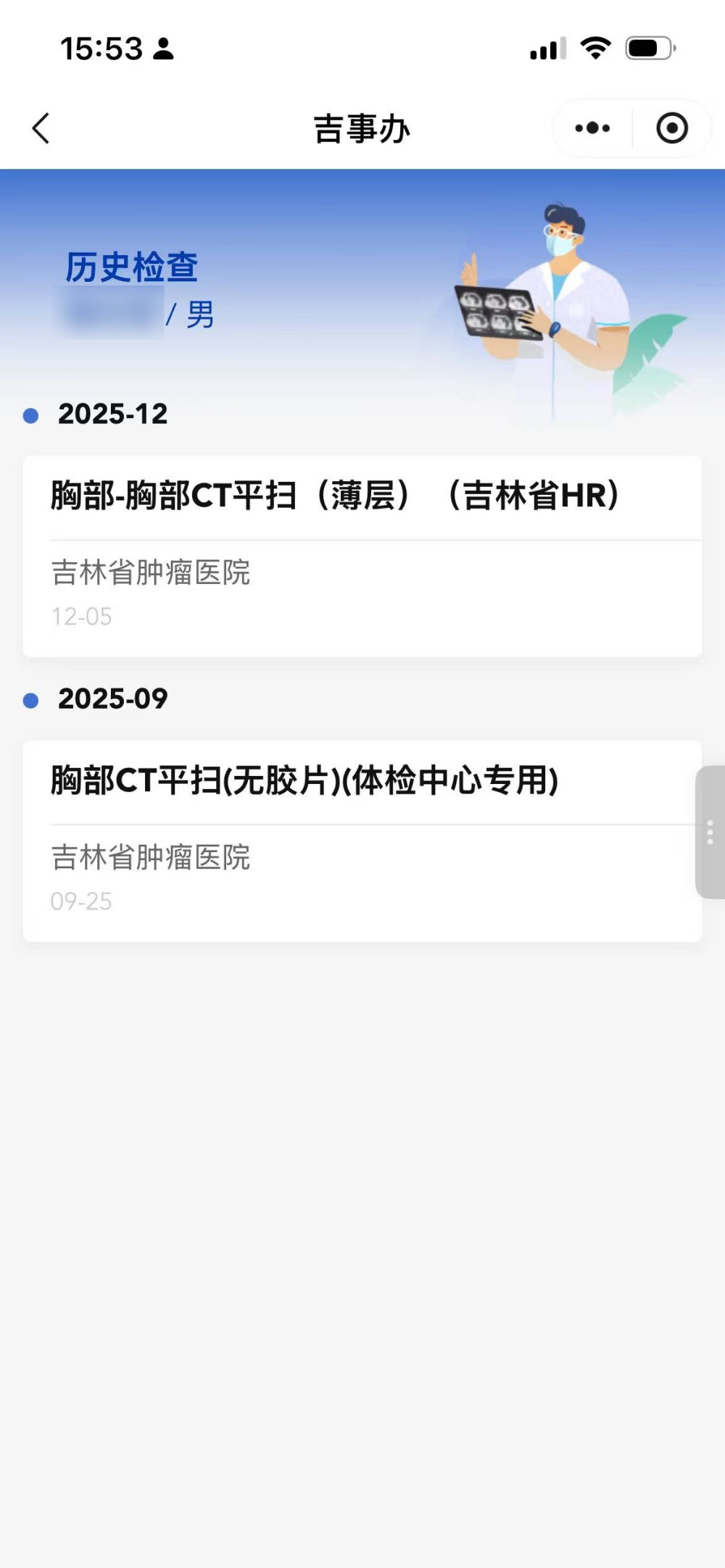Go back from 吉事办 page

point(41,129)
